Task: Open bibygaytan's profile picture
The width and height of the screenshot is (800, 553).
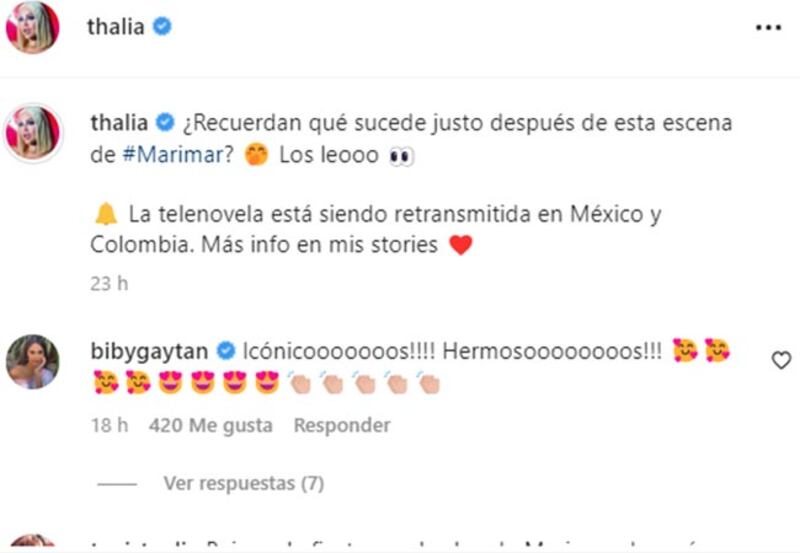Action: (33, 361)
